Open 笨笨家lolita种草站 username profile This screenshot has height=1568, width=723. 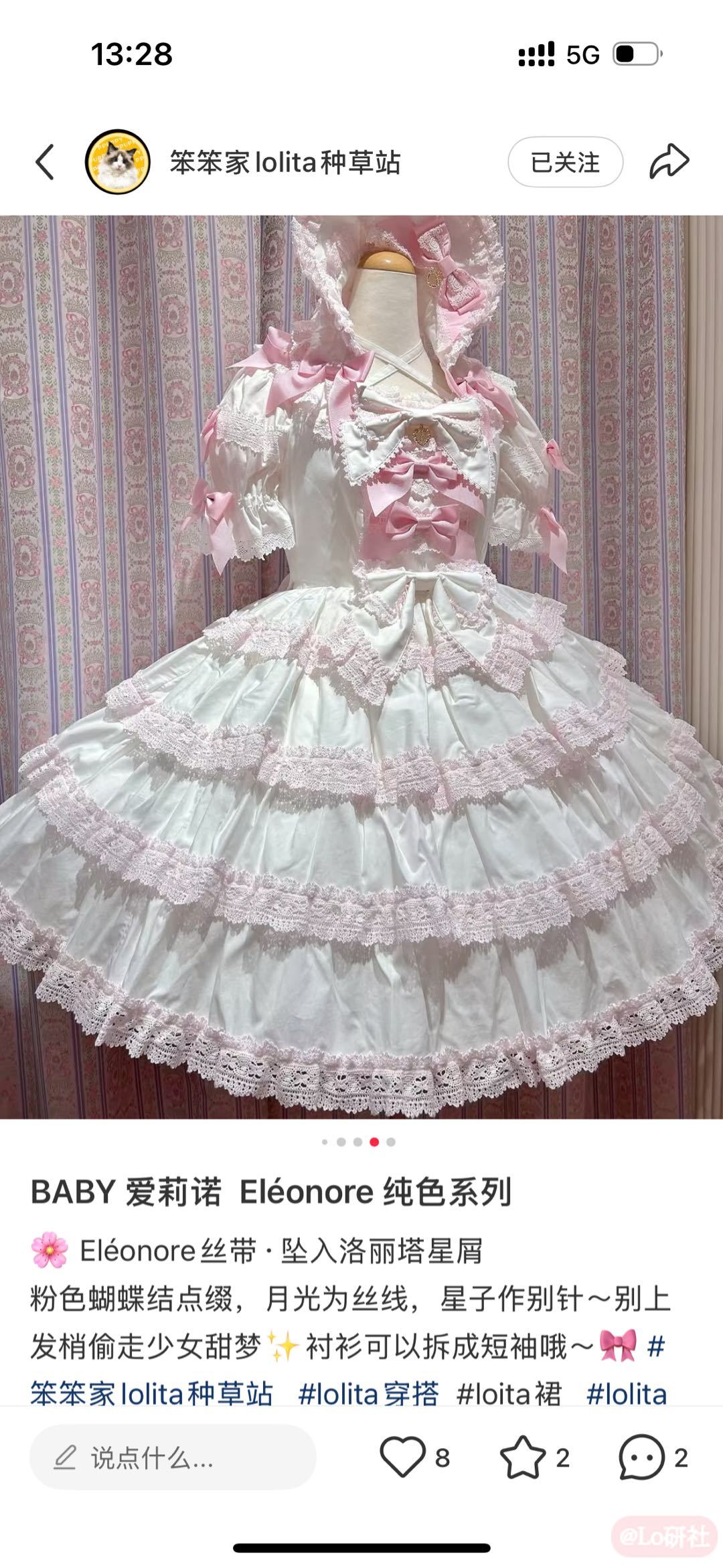[x=285, y=162]
